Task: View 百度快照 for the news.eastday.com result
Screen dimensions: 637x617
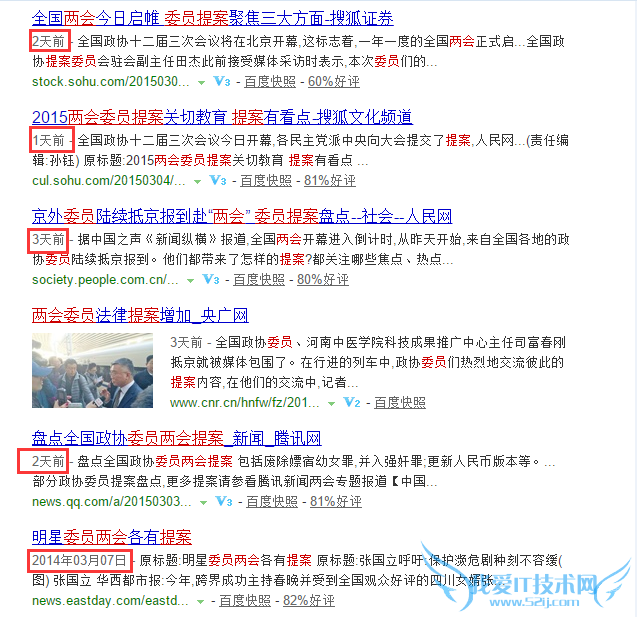Action: pyautogui.click(x=245, y=600)
